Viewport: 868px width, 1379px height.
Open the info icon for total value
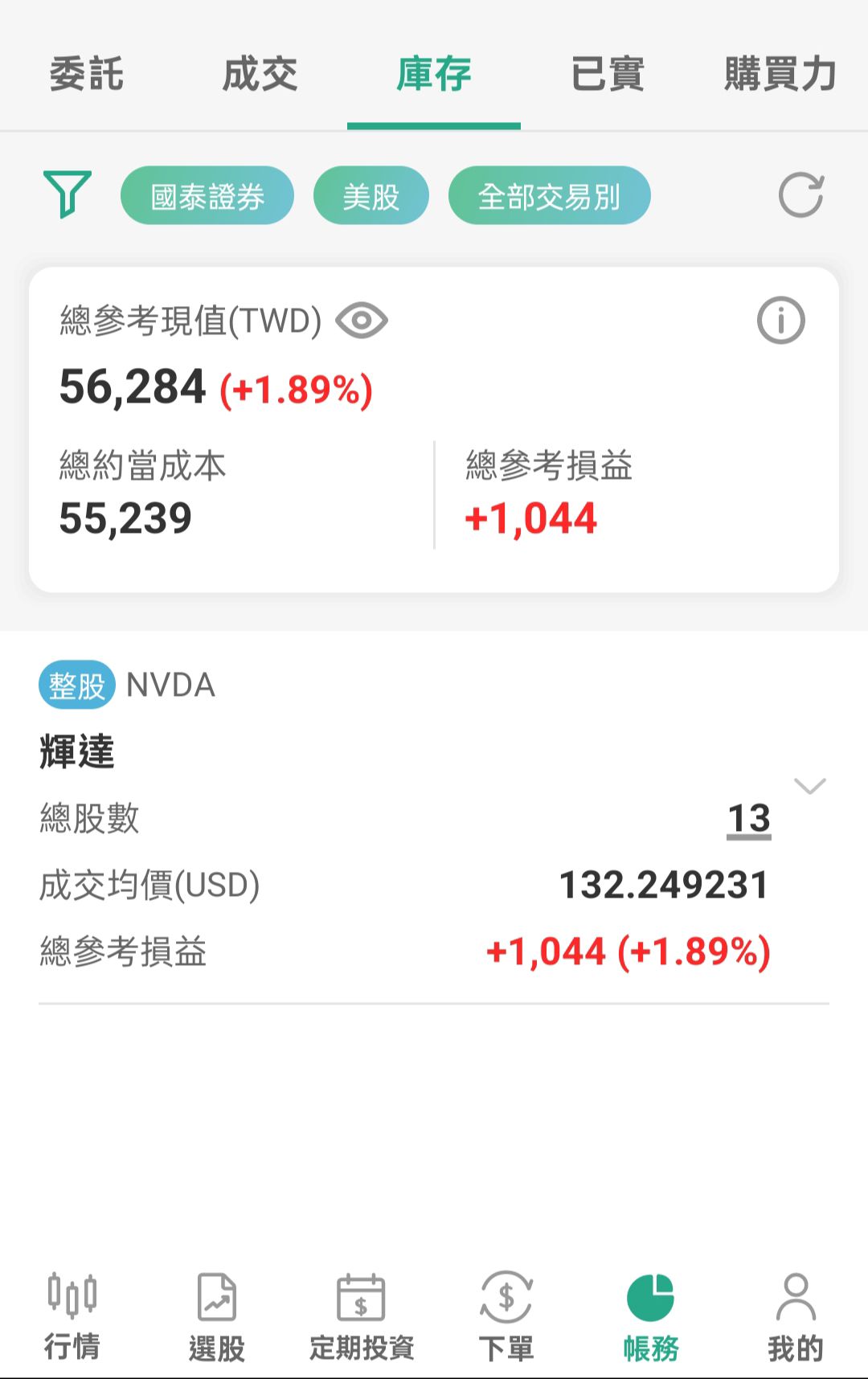click(781, 321)
